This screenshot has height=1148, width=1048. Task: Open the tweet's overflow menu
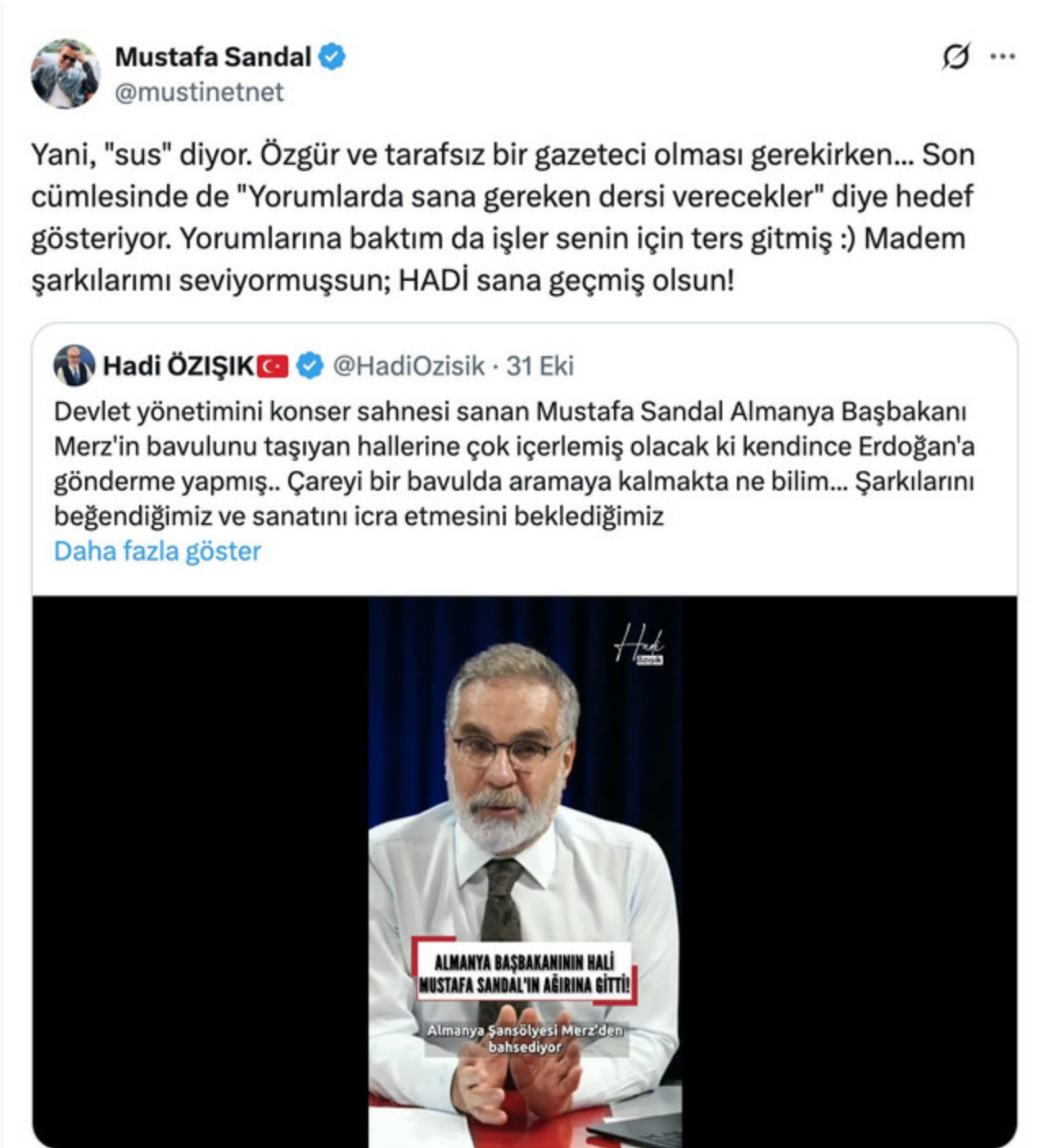coord(1002,56)
